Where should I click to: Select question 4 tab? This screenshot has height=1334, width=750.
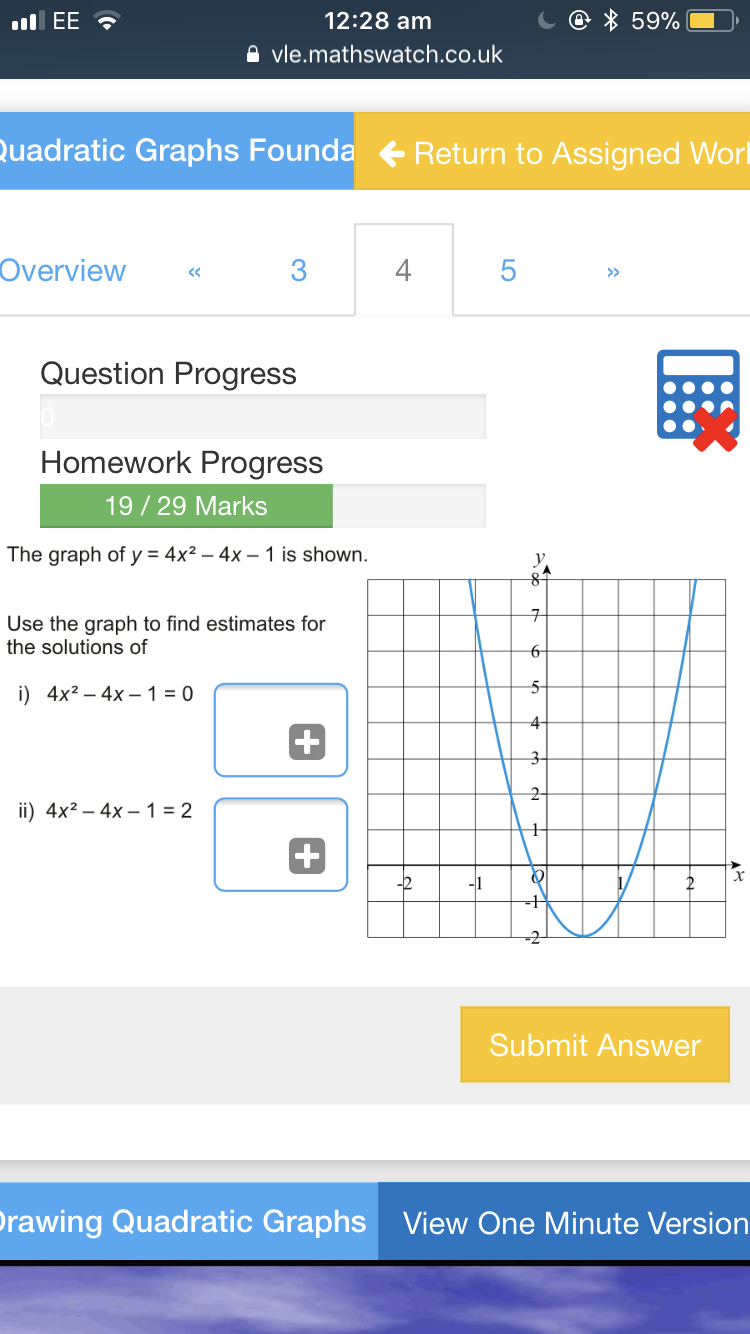(403, 271)
